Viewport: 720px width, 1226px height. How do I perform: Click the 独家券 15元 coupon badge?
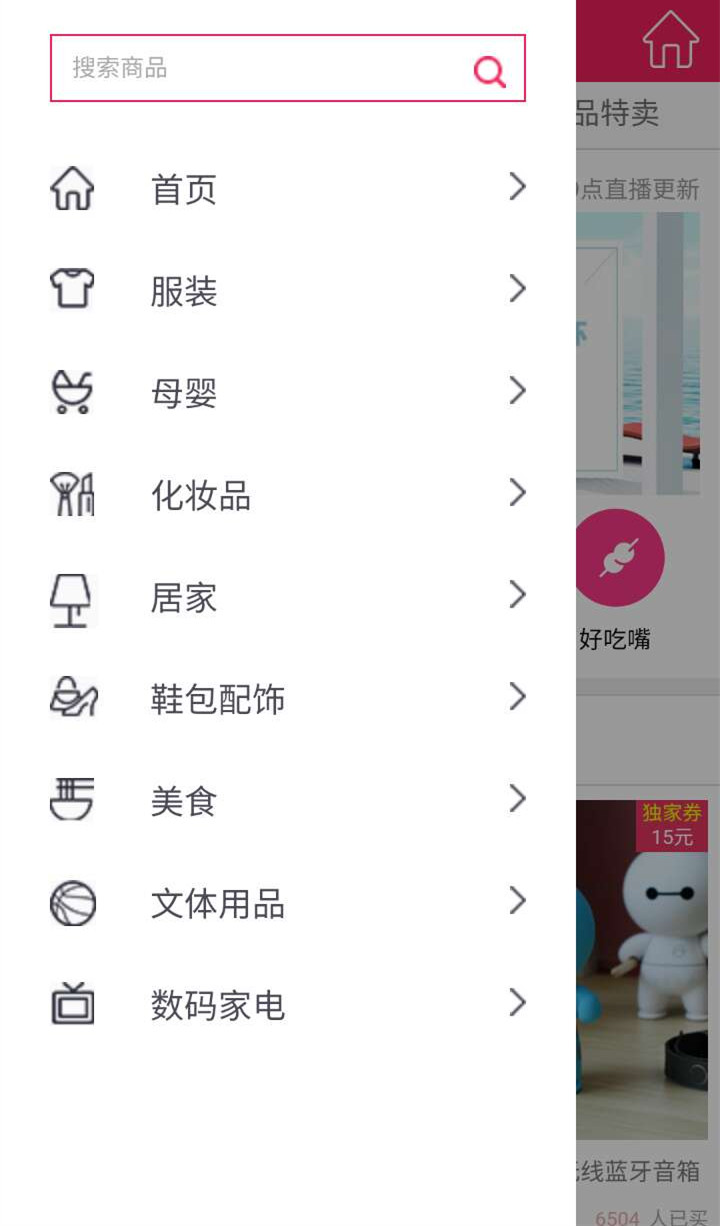[672, 825]
